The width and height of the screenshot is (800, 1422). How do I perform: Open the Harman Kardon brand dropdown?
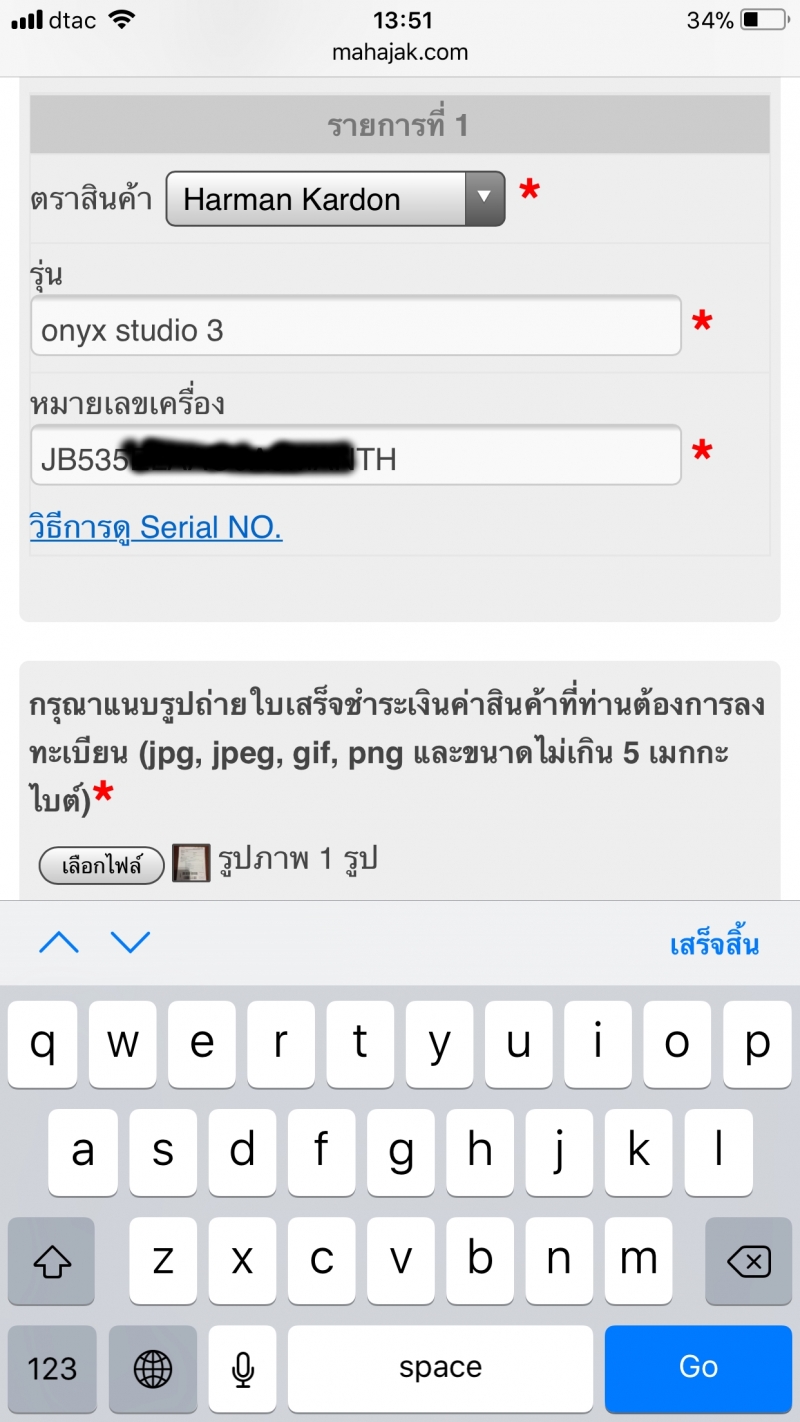pos(335,199)
